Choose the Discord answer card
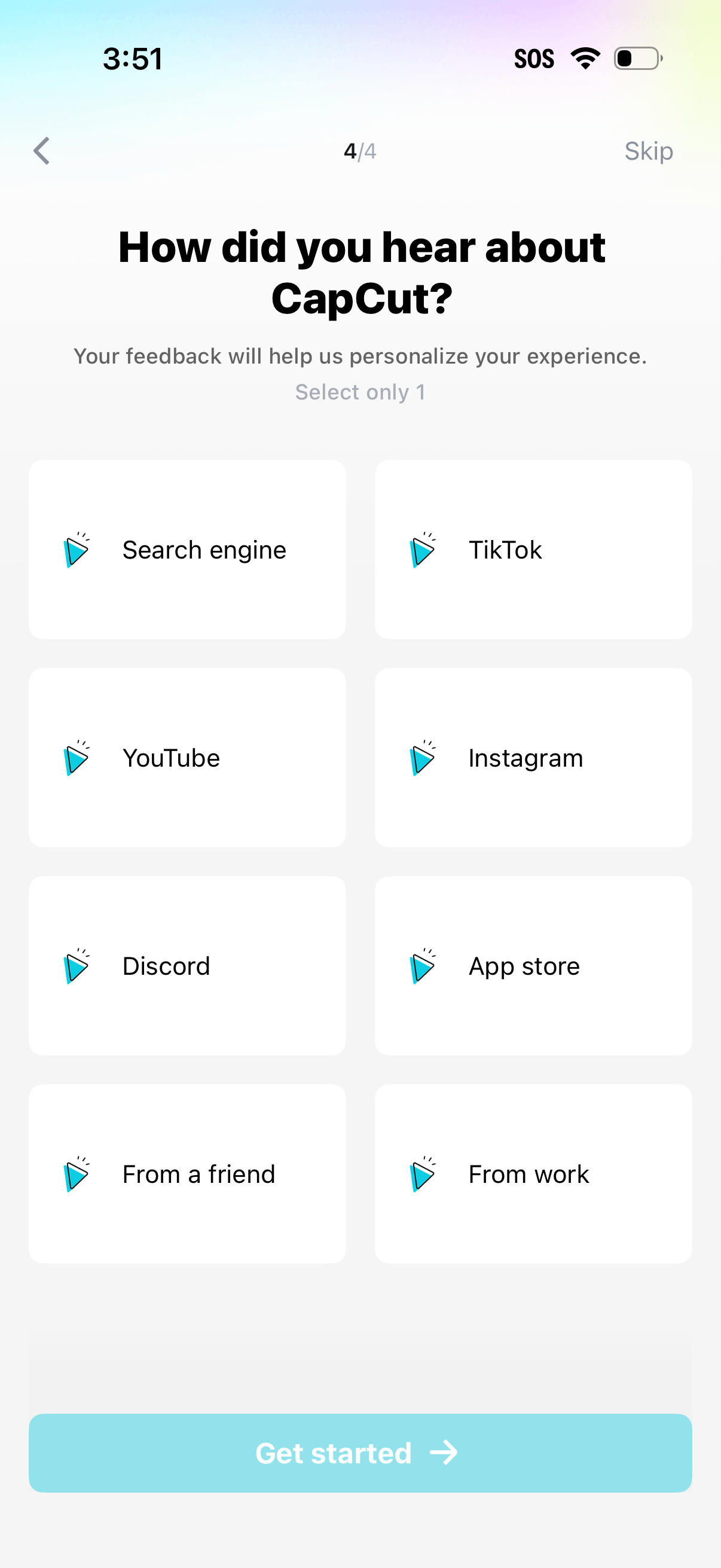Screen dimensions: 721x1568 click(187, 966)
